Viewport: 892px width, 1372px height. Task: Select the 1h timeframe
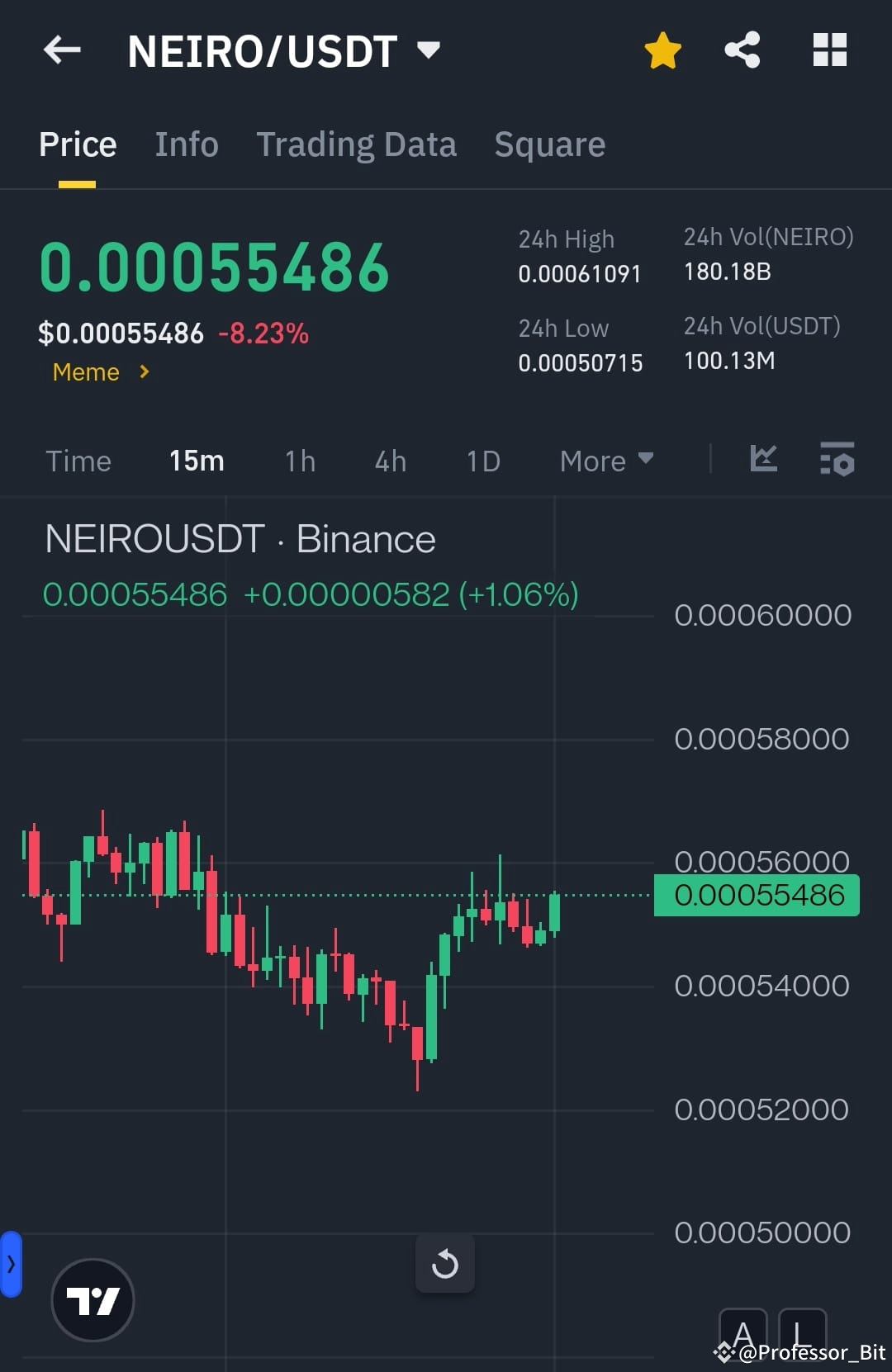(x=299, y=460)
